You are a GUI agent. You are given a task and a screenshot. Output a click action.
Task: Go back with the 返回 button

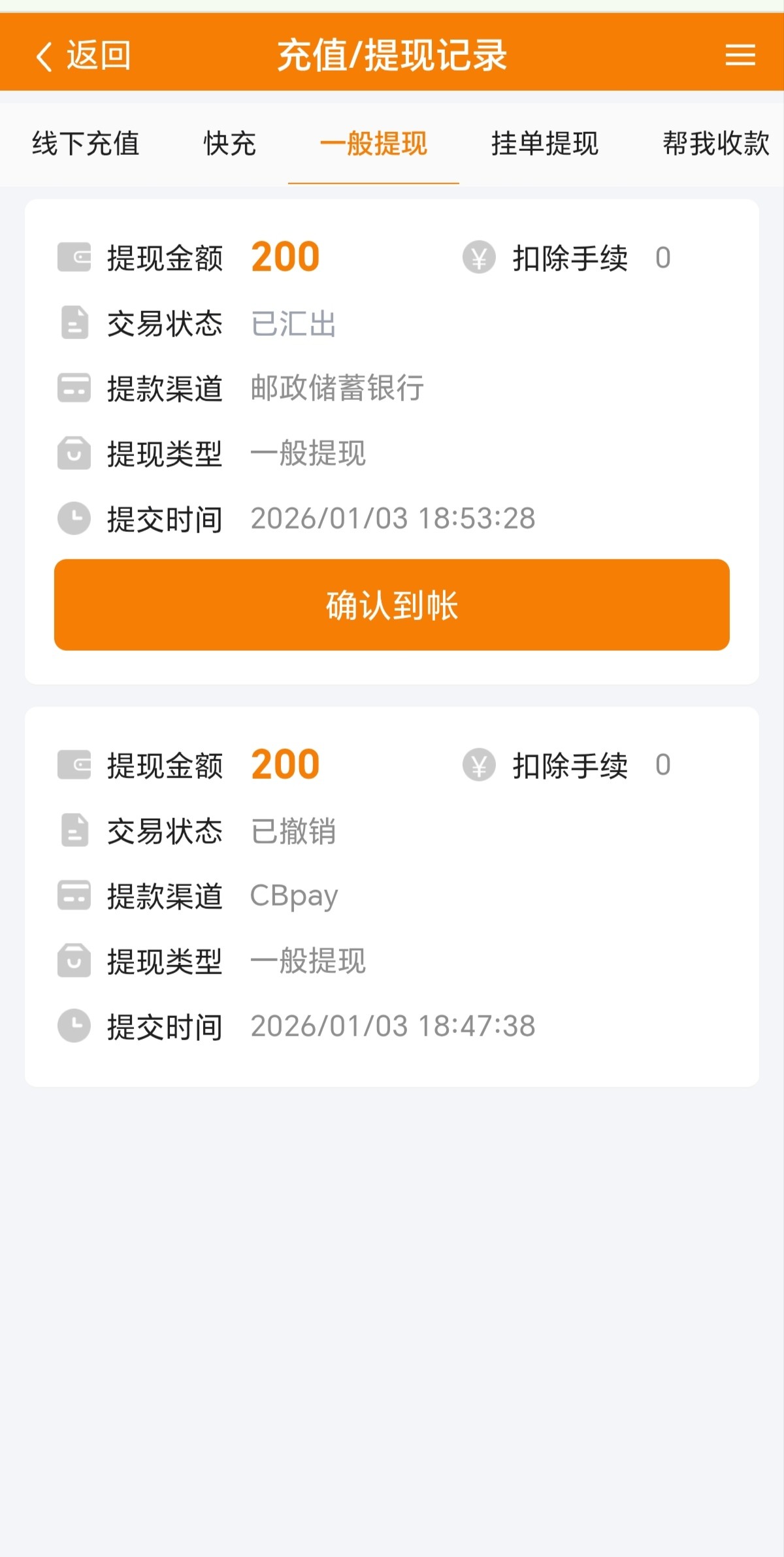tap(83, 56)
